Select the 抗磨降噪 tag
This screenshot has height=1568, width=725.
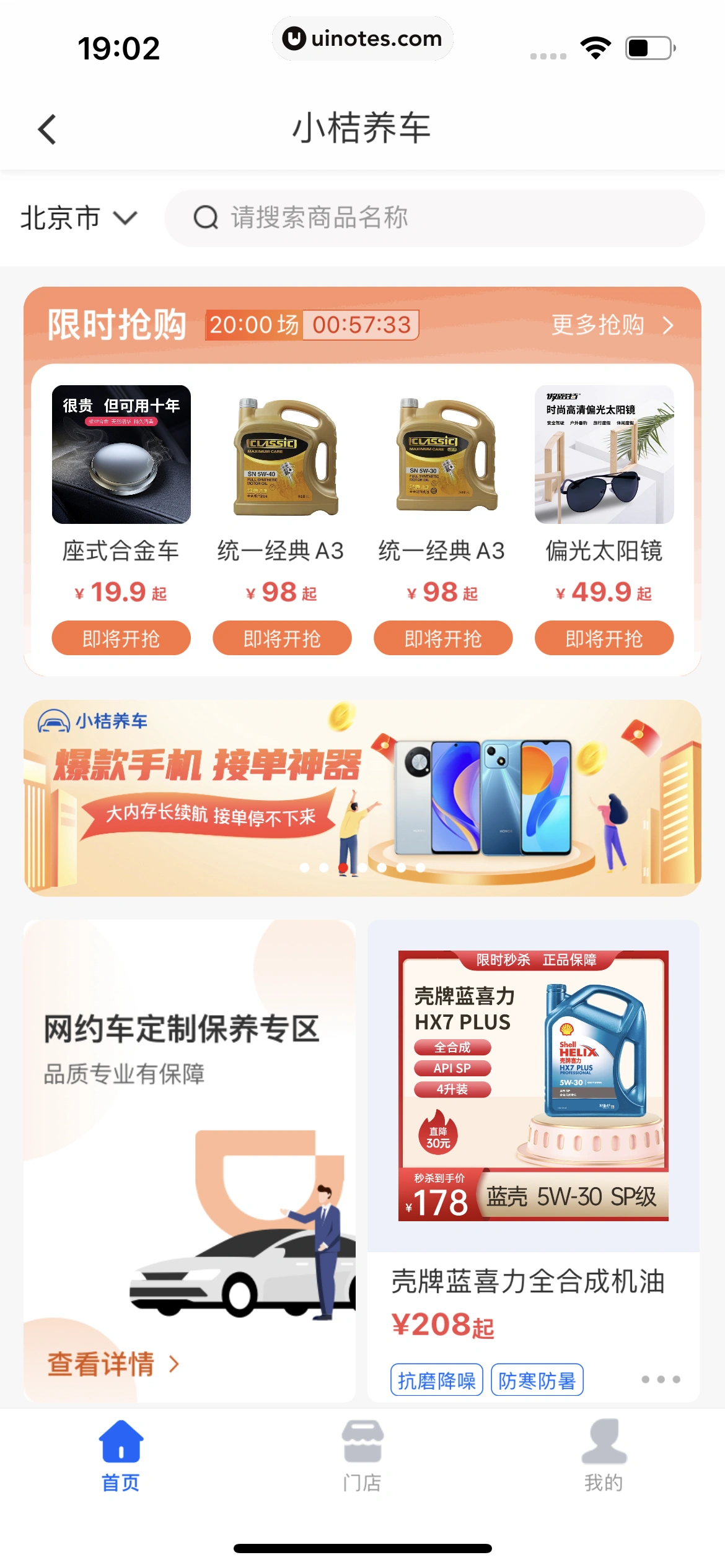pos(437,1380)
